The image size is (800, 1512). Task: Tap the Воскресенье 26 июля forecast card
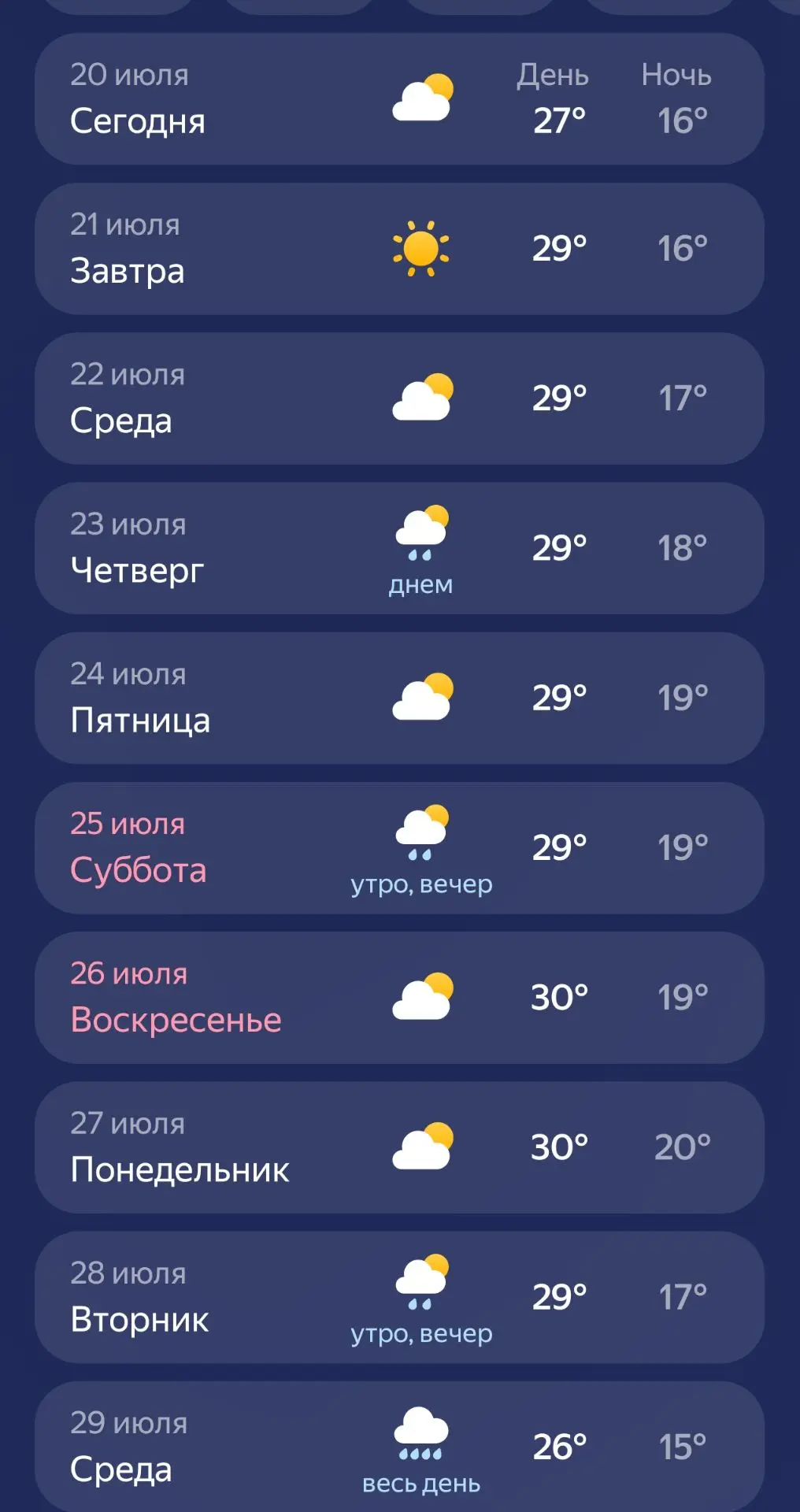(399, 998)
